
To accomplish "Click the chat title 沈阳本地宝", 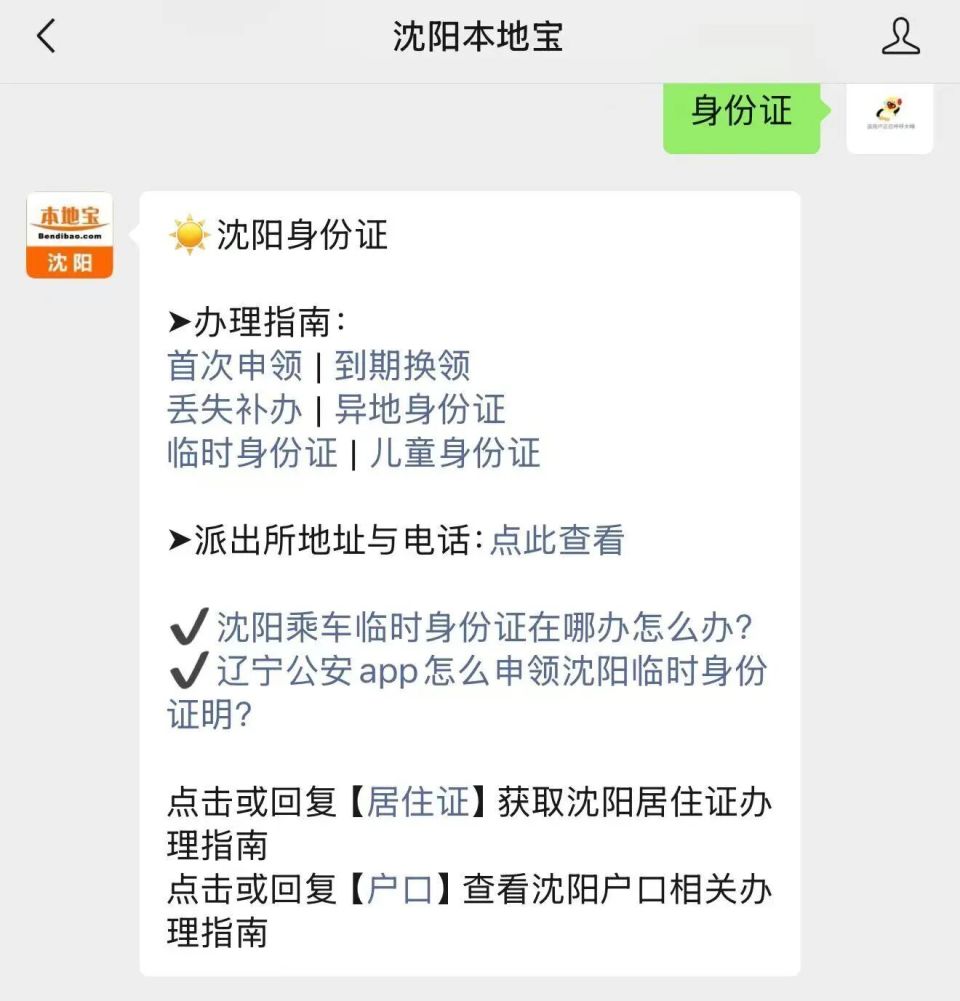I will (x=480, y=35).
